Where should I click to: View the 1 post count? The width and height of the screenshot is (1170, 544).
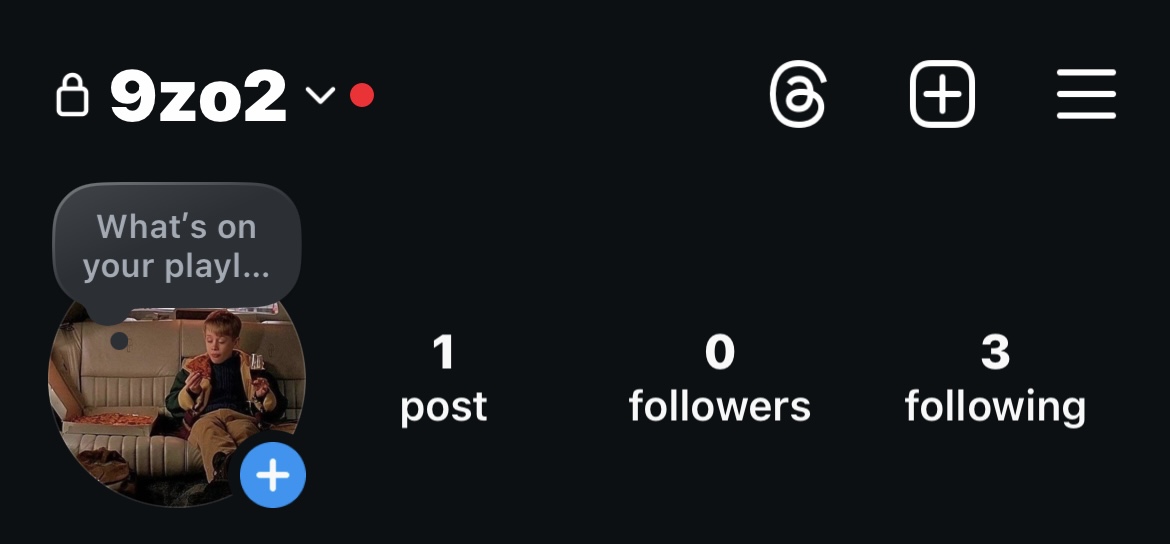443,379
